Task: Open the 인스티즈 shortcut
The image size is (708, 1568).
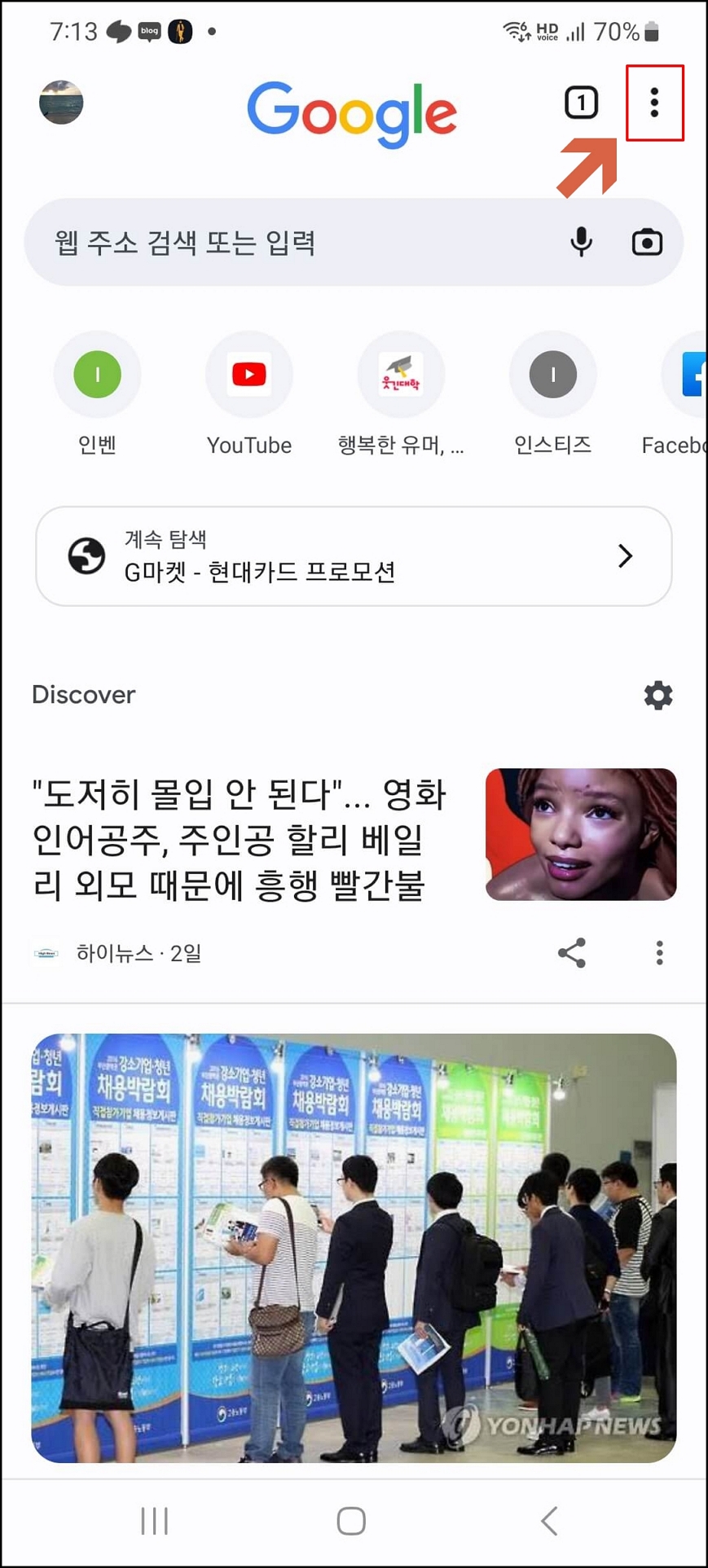Action: click(x=552, y=374)
